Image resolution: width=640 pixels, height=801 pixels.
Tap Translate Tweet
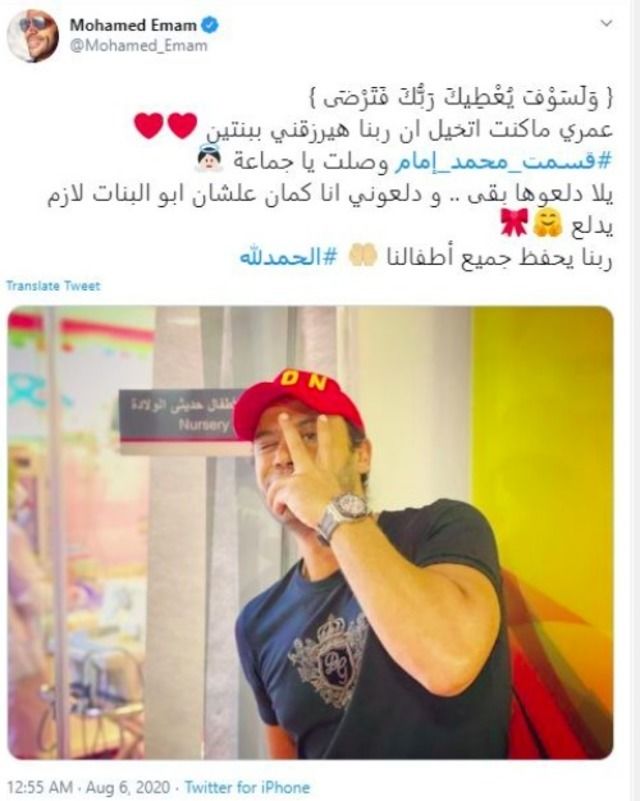[x=53, y=286]
